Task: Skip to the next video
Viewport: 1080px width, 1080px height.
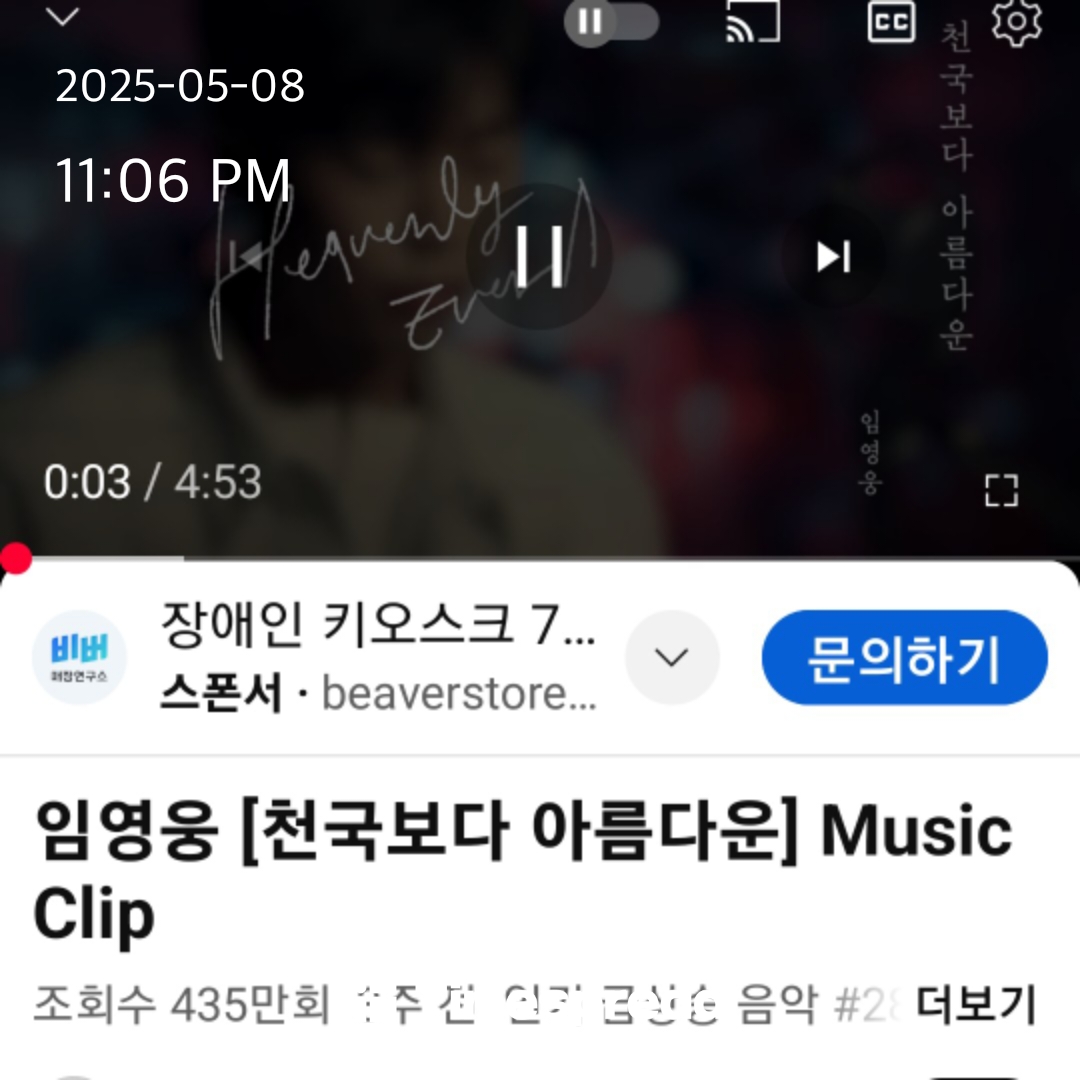Action: tap(833, 257)
